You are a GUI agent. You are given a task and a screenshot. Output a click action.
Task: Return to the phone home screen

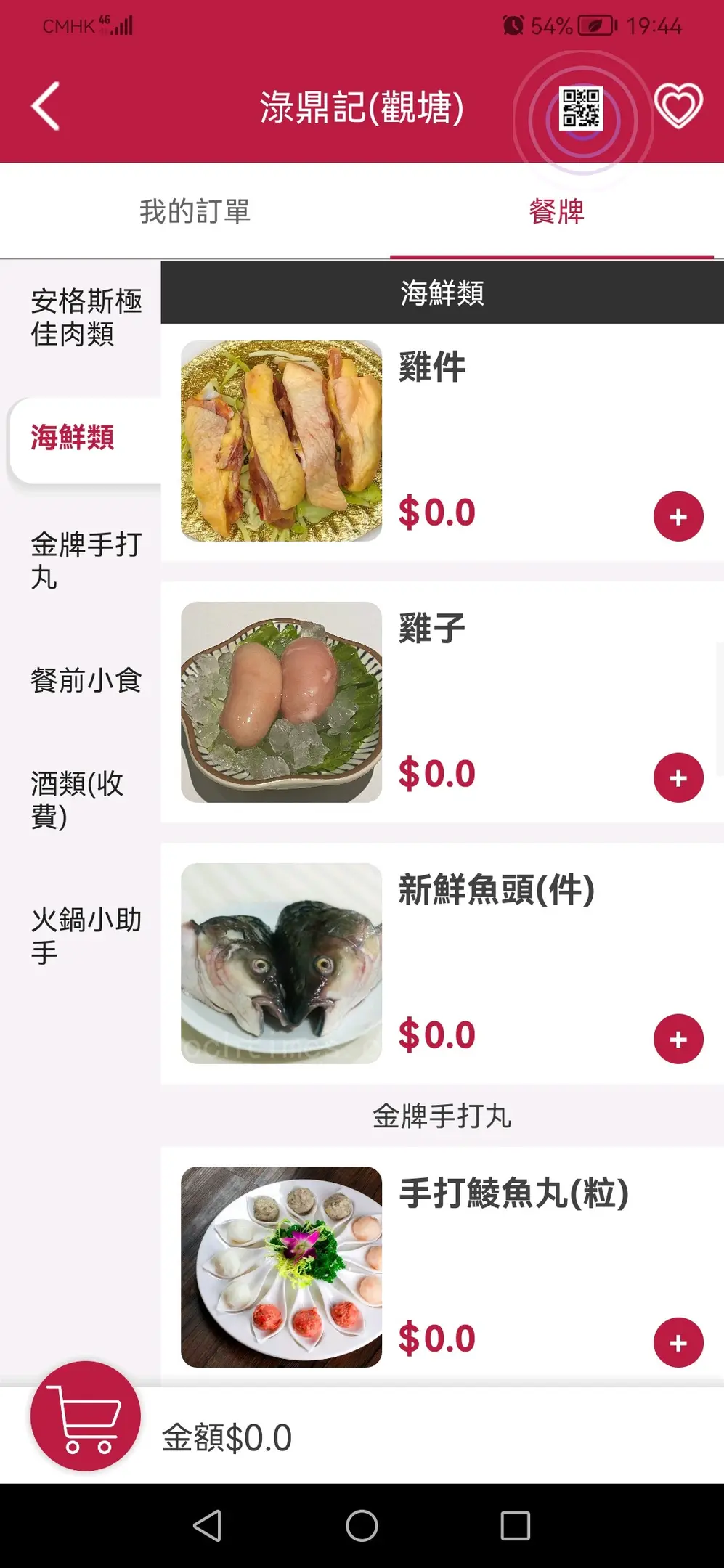coord(362,1525)
